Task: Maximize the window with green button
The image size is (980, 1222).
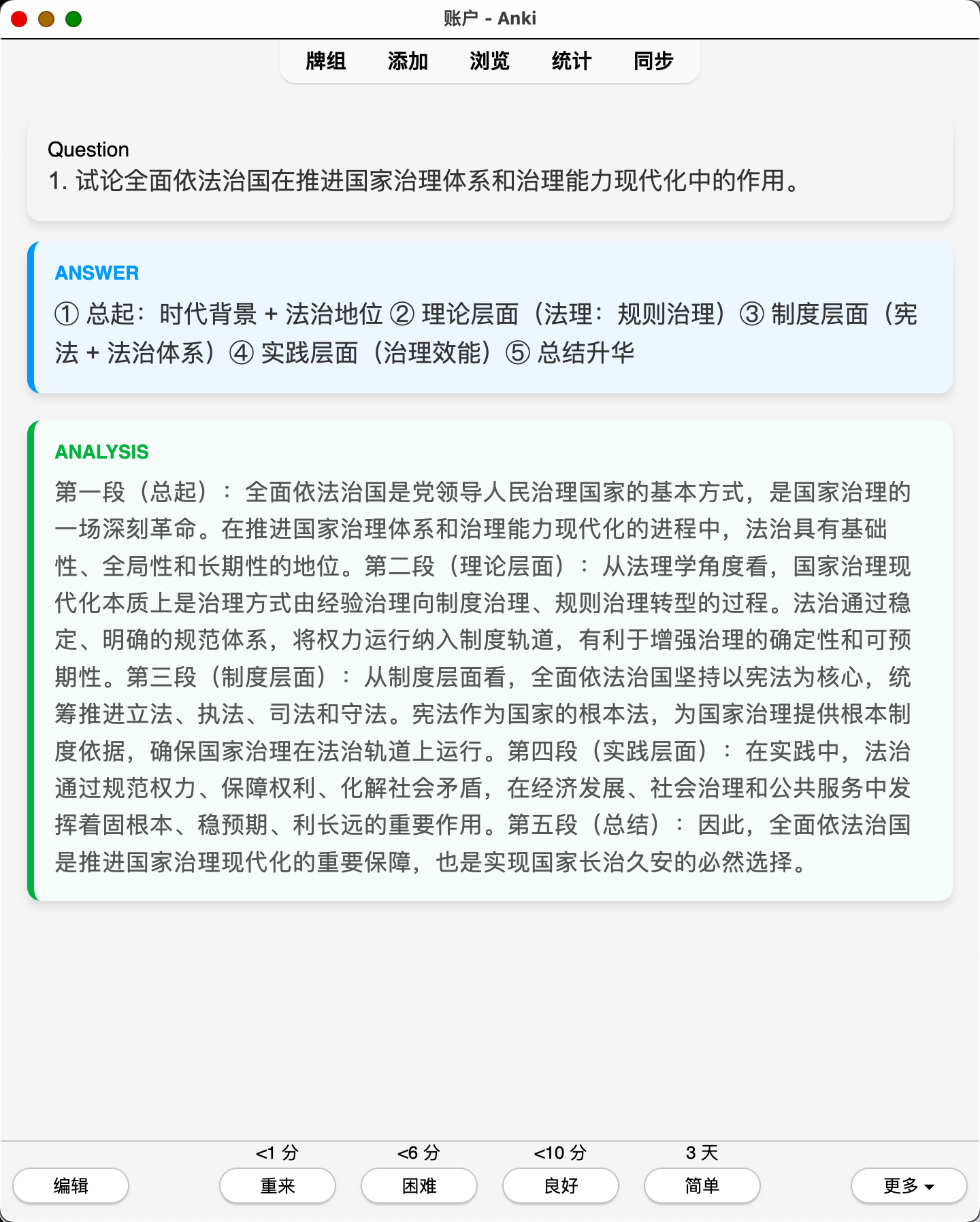Action: click(73, 19)
